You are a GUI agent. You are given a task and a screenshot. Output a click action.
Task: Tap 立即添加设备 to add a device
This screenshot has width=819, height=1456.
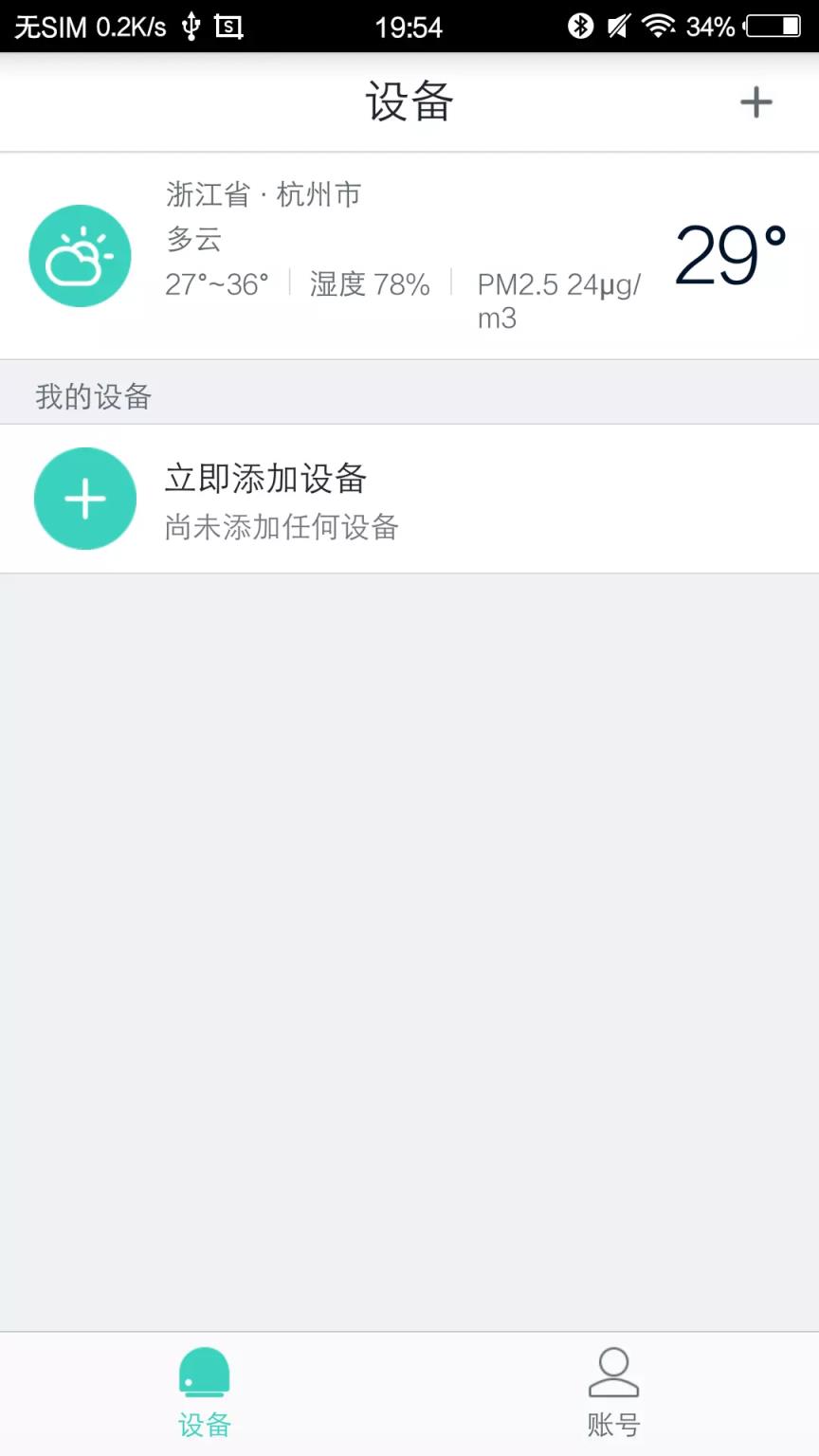click(264, 480)
